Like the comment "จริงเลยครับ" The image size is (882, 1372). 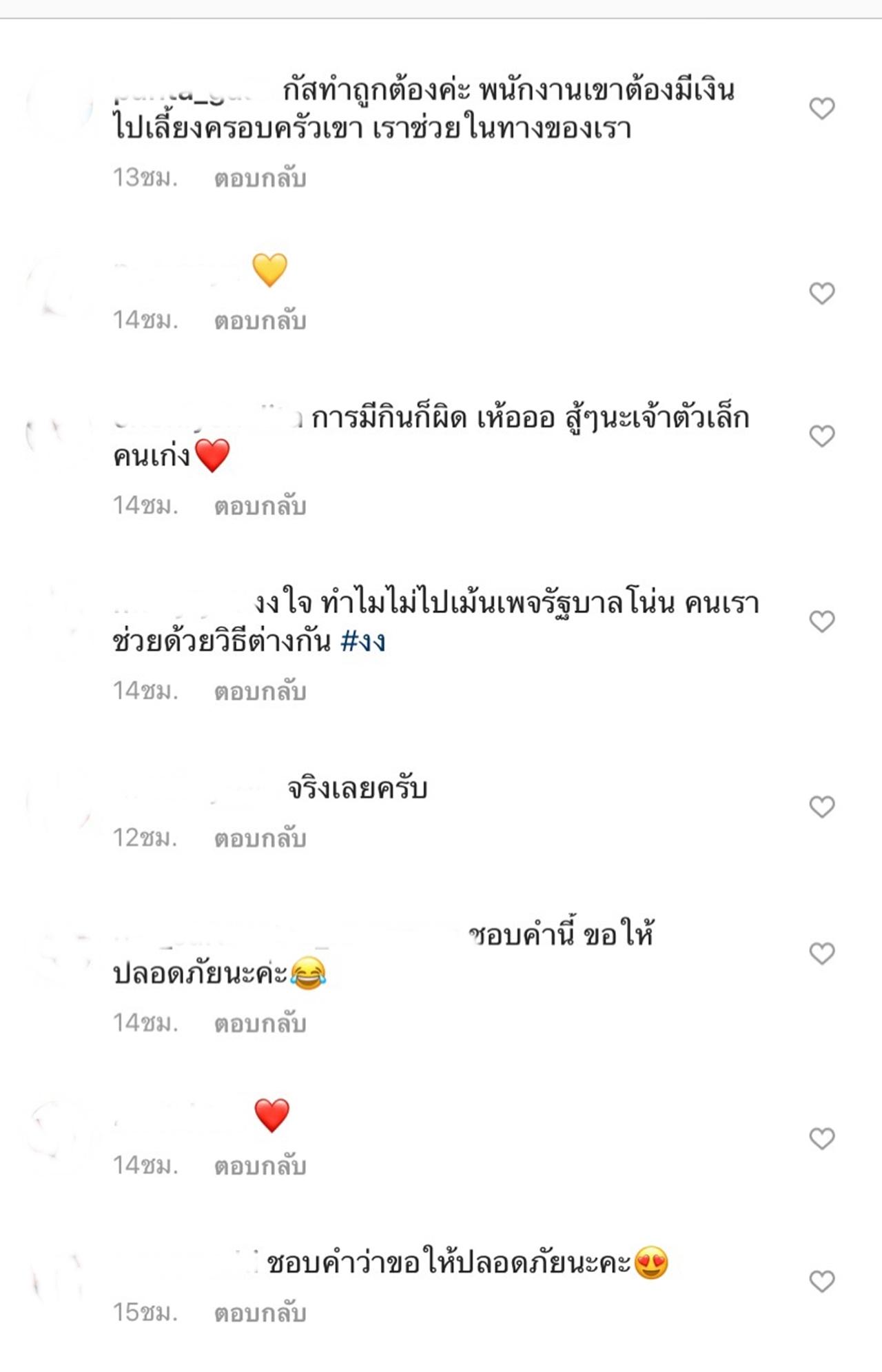click(x=821, y=807)
